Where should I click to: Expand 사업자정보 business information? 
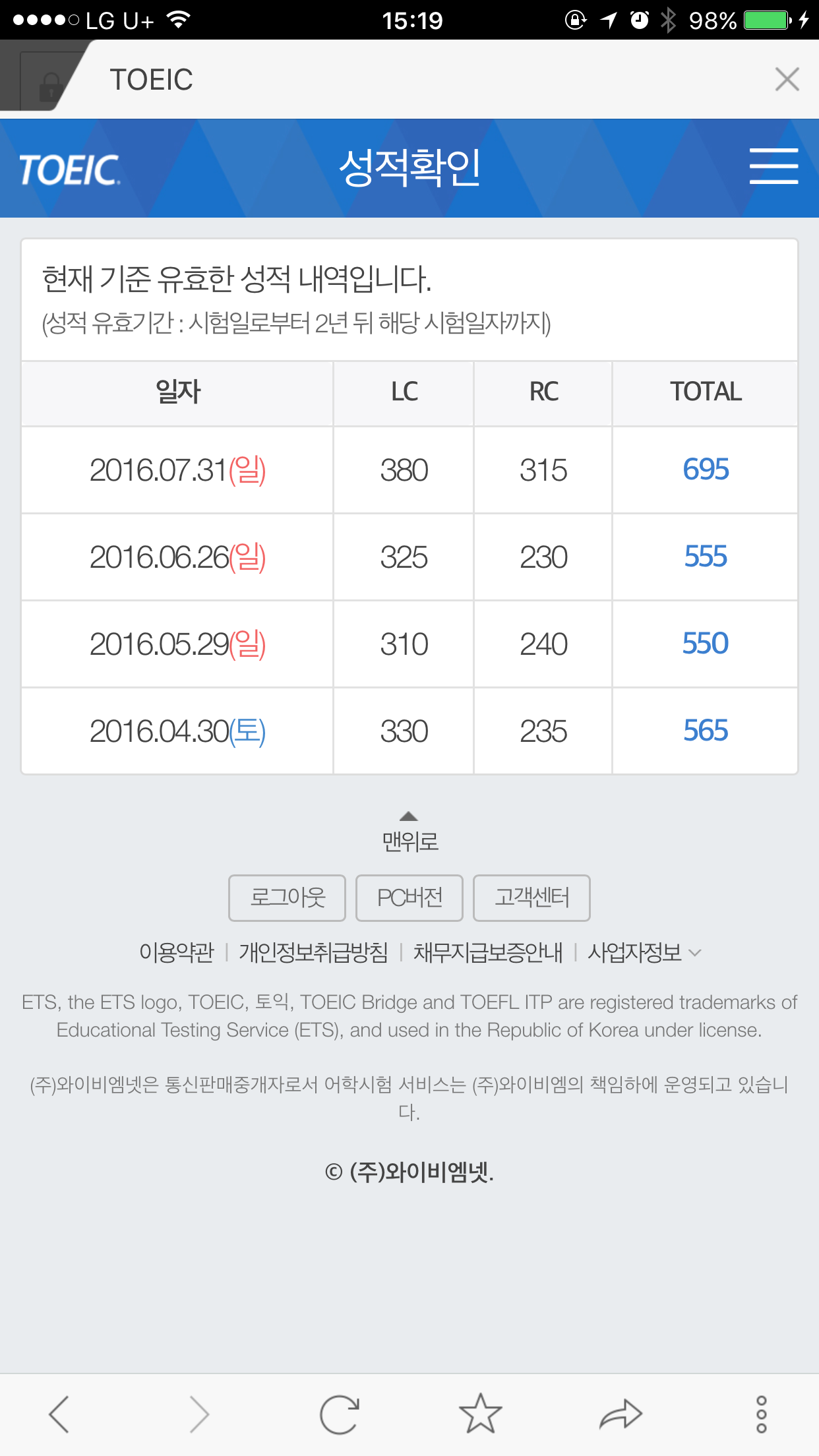click(644, 952)
